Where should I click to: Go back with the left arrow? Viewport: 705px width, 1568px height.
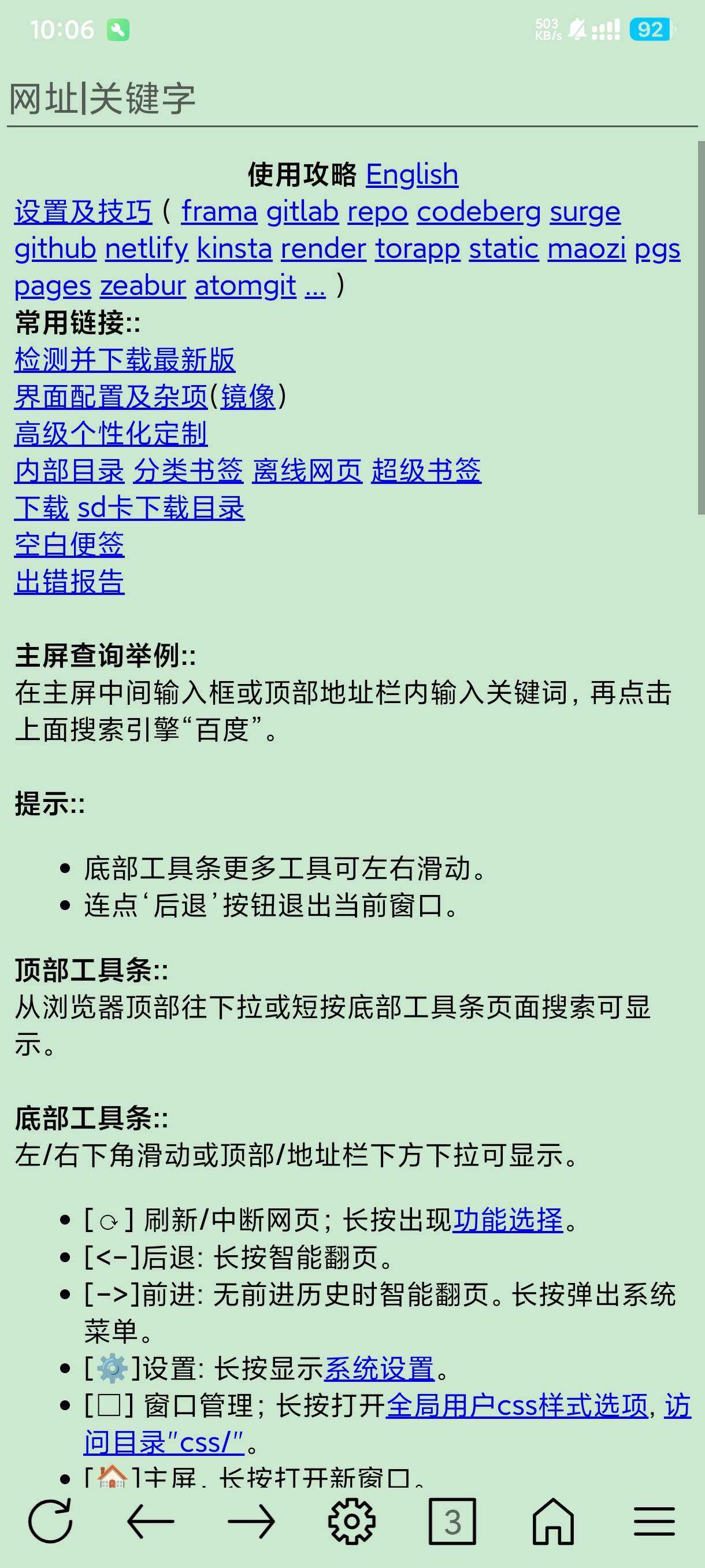click(x=151, y=1522)
